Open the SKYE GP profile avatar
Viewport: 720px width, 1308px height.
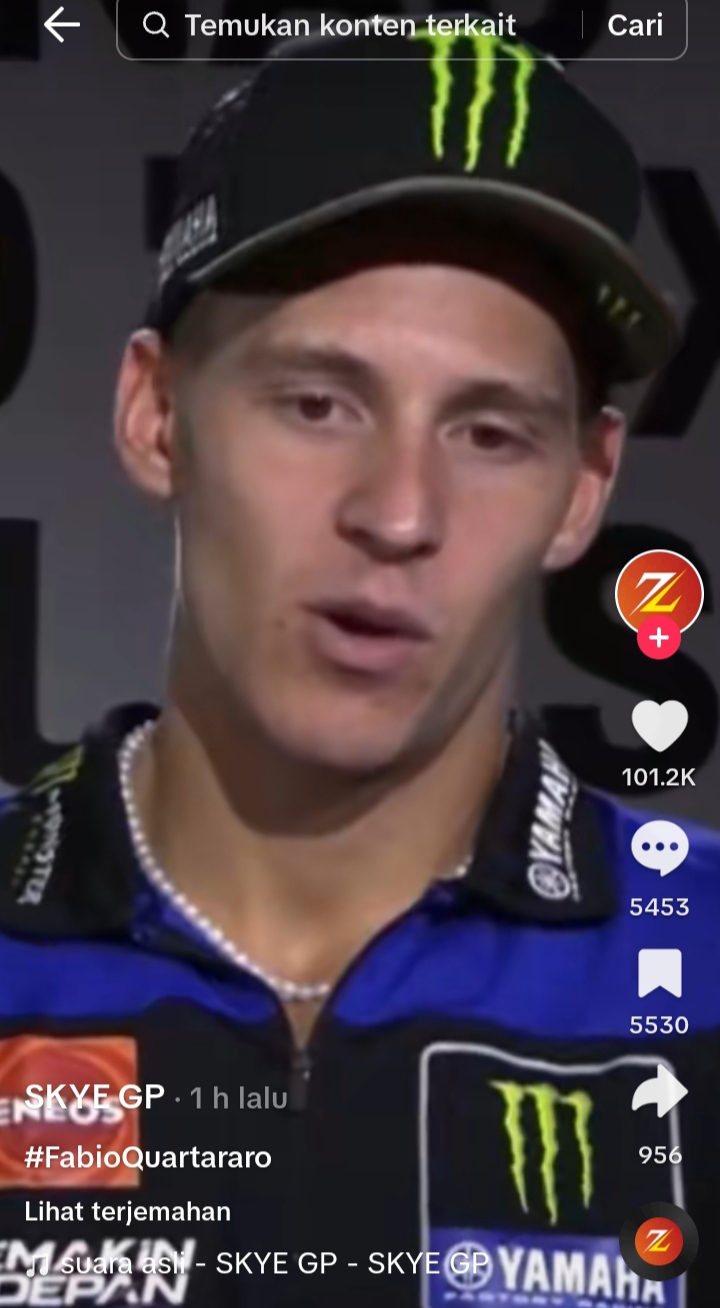(x=659, y=593)
